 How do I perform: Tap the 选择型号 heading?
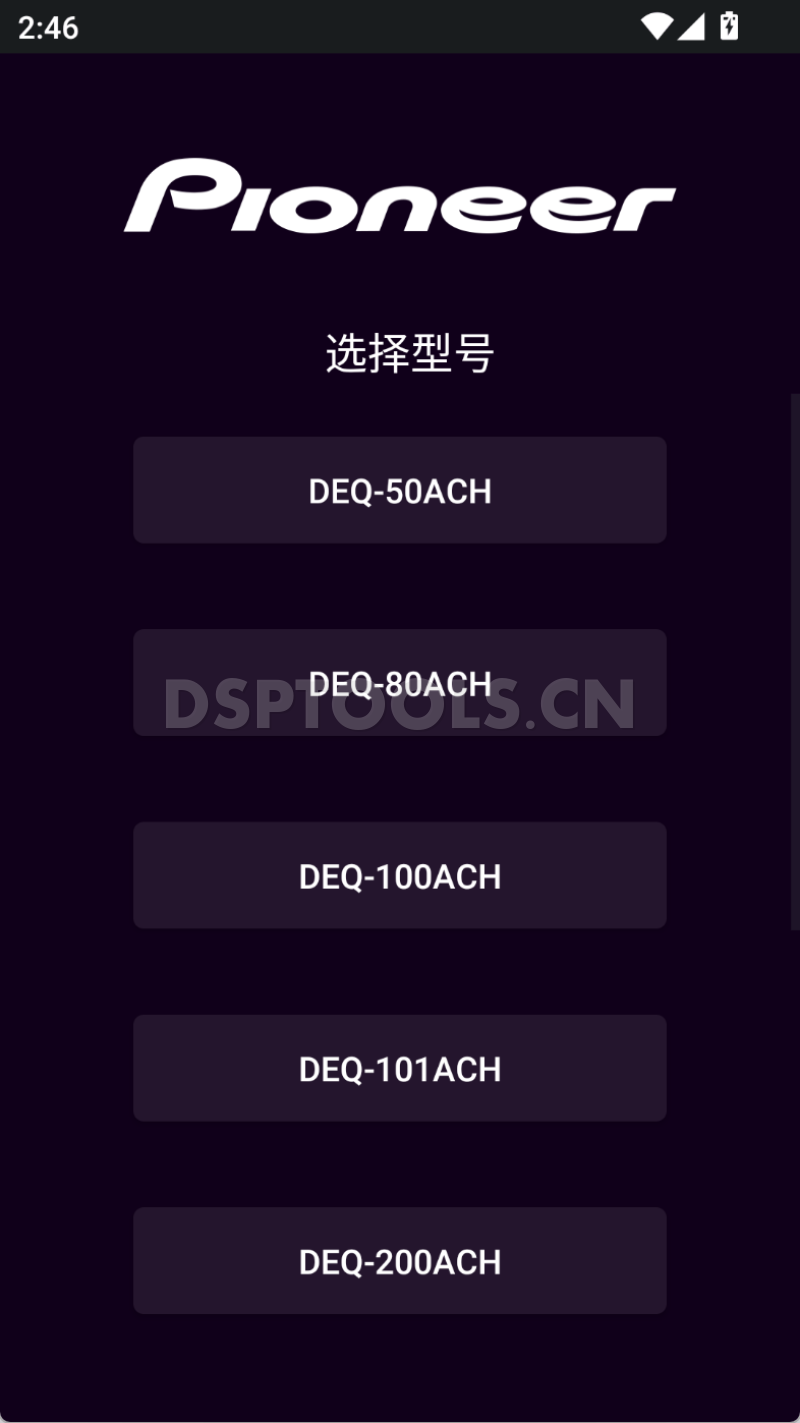click(x=400, y=350)
